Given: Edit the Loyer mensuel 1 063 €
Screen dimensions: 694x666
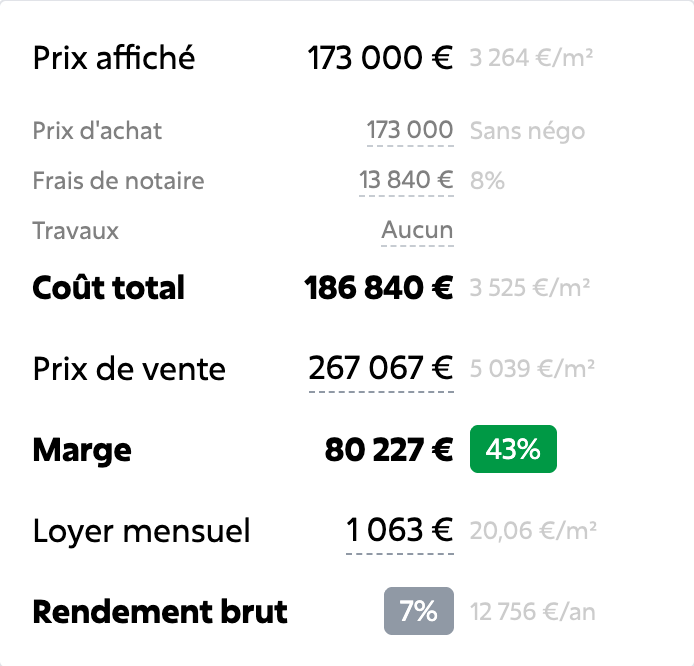Looking at the screenshot, I should coord(400,530).
